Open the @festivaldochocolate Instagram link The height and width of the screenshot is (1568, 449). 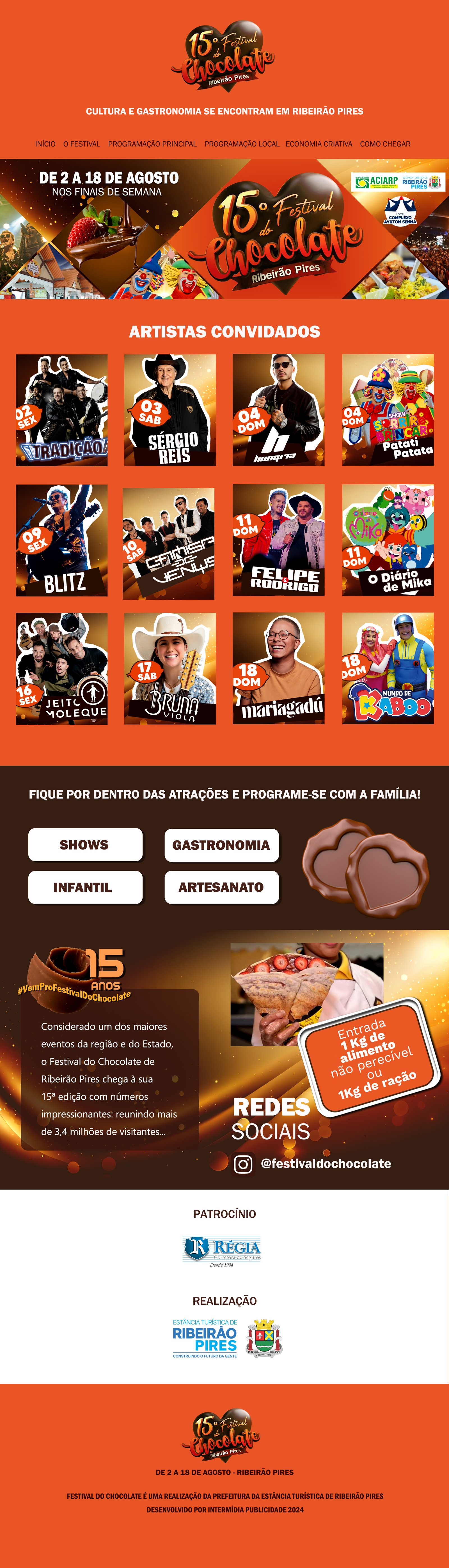point(325,1163)
